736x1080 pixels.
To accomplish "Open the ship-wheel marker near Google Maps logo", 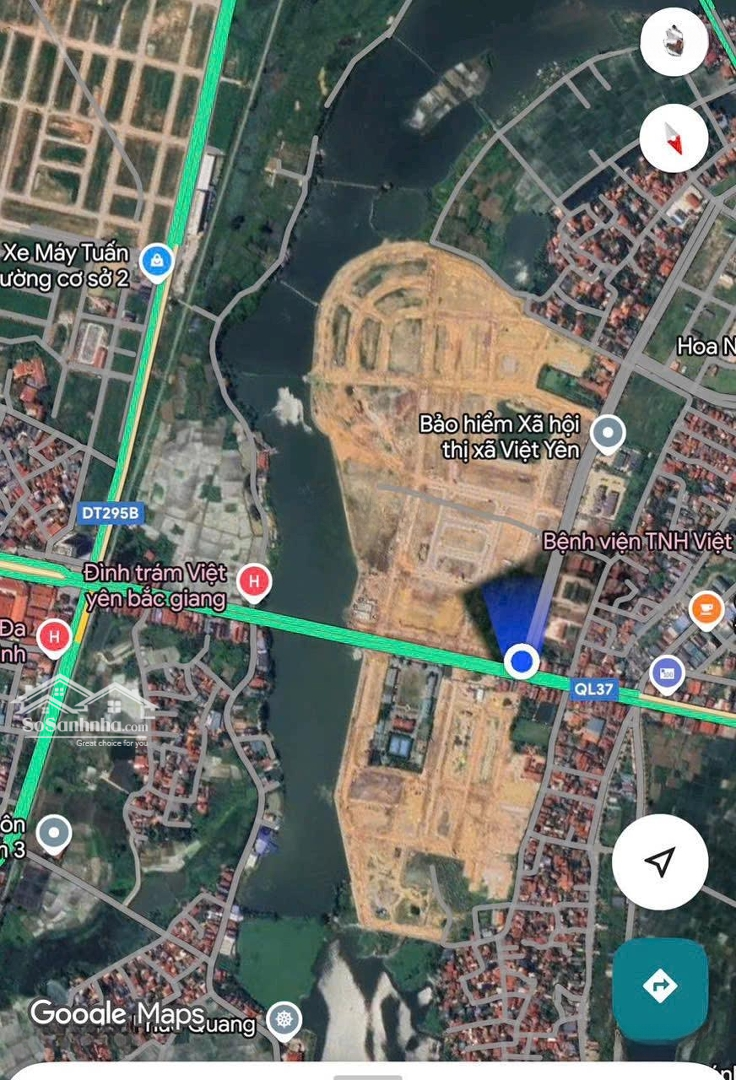I will (286, 1020).
